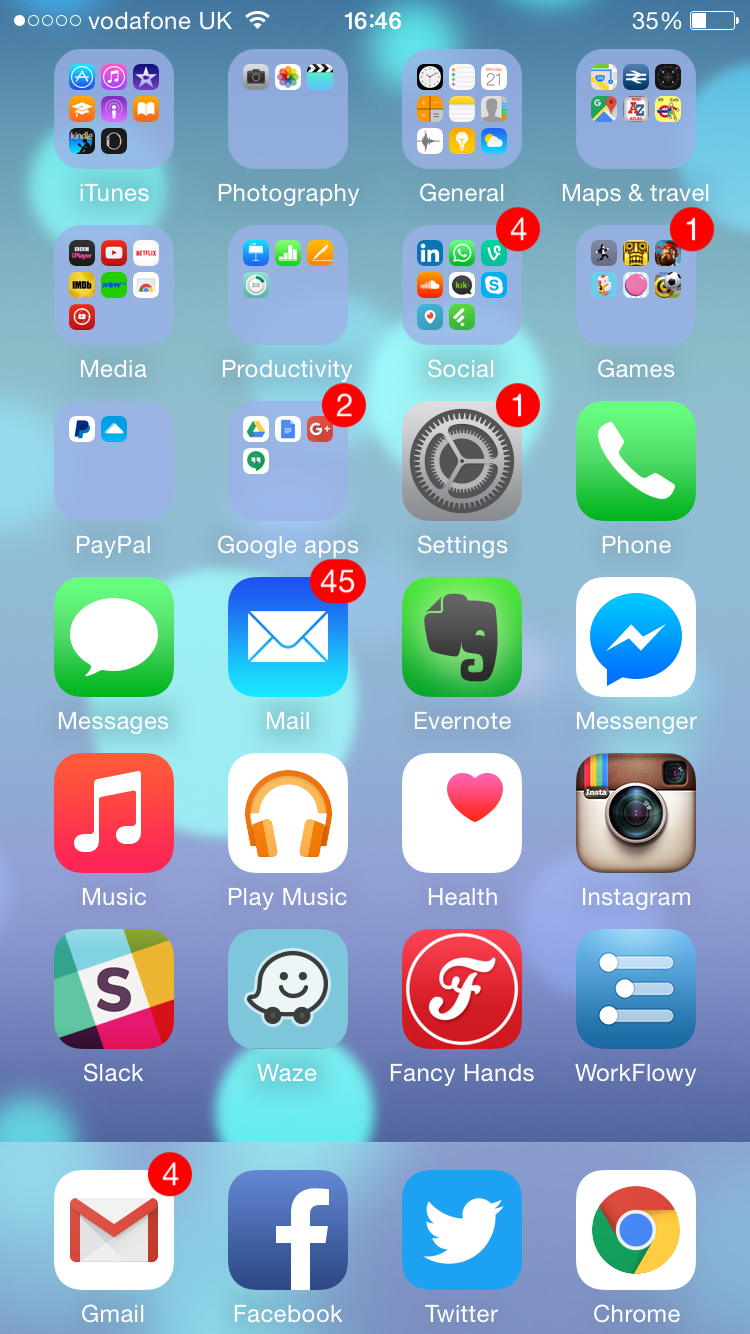The width and height of the screenshot is (750, 1334).
Task: Open the Maps & travel folder
Action: pos(636,110)
